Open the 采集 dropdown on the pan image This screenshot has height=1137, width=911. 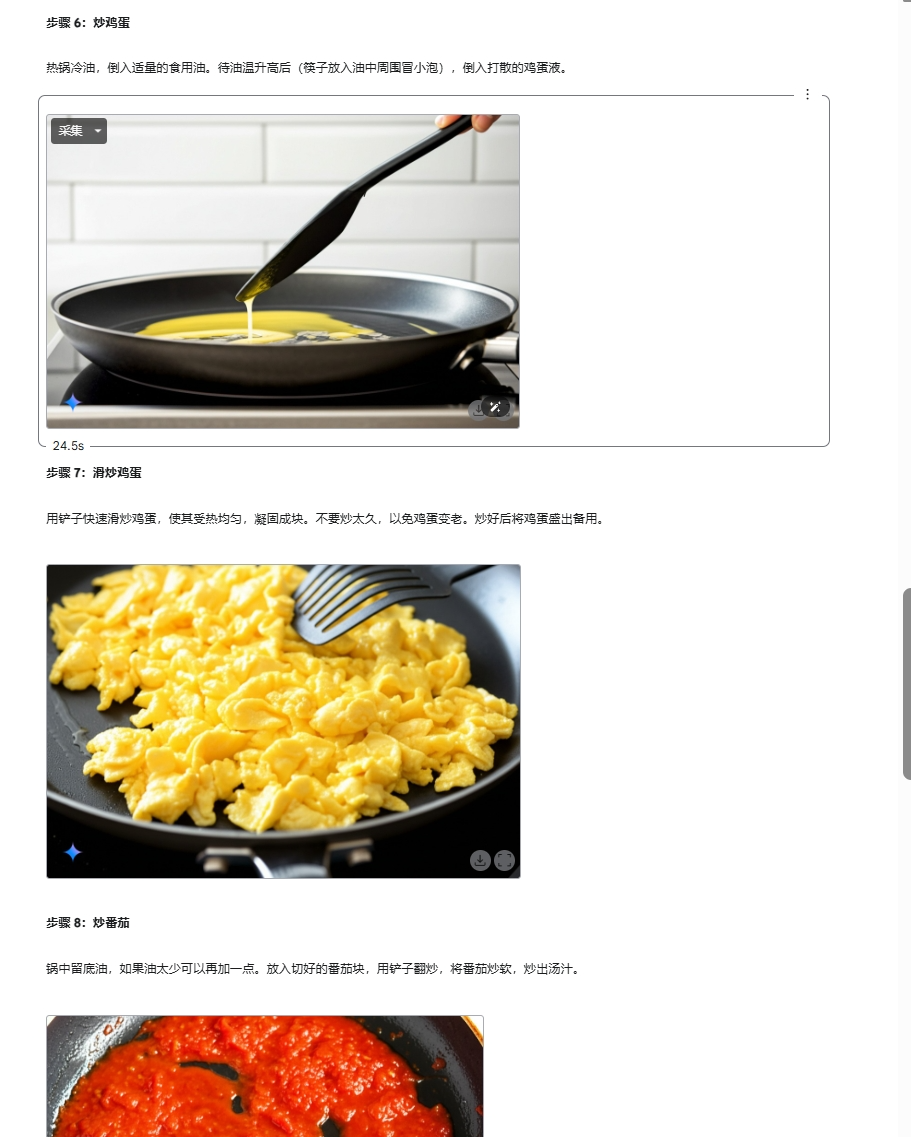[79, 131]
